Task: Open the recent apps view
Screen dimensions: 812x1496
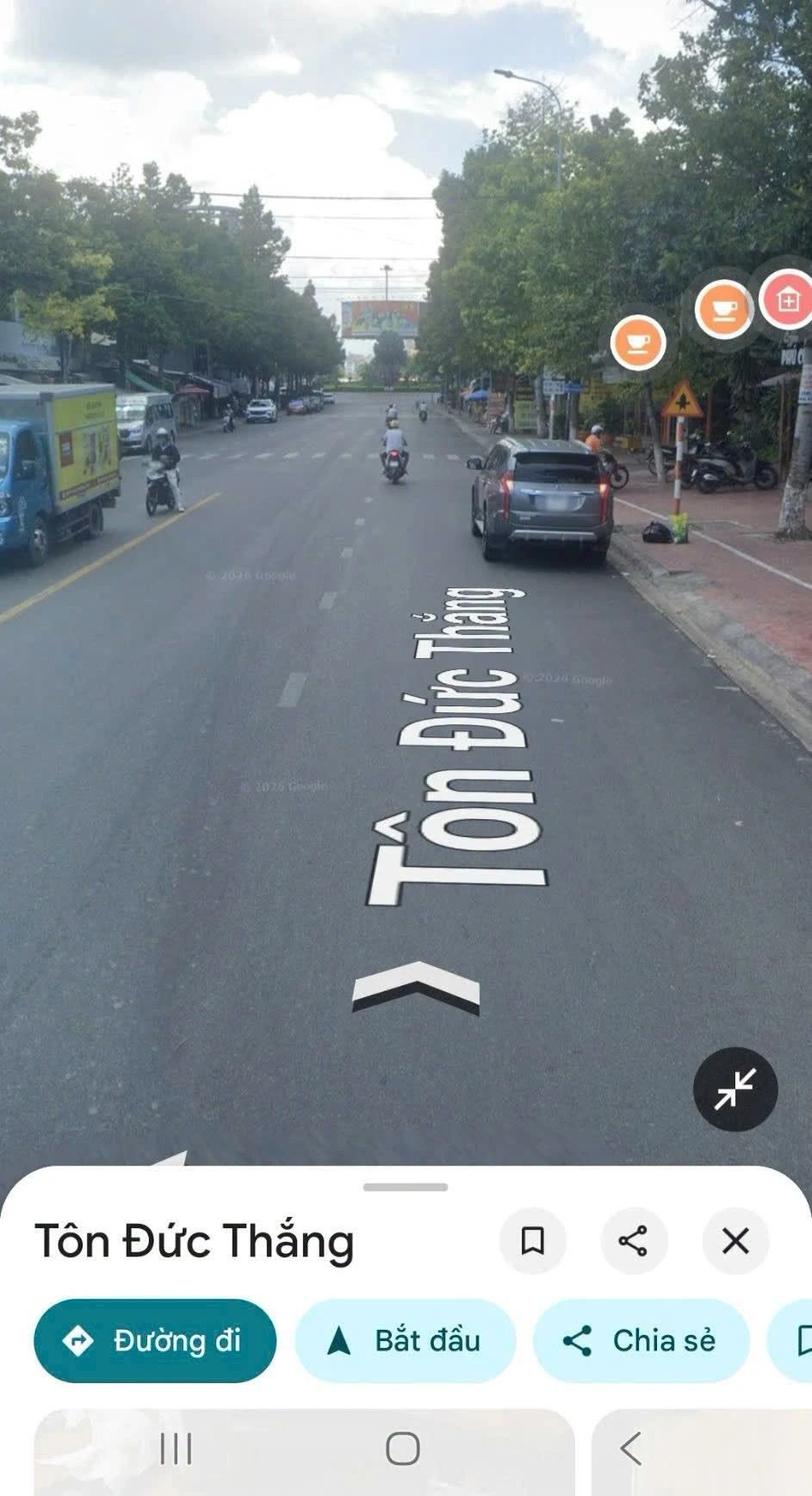Action: coord(177,1449)
